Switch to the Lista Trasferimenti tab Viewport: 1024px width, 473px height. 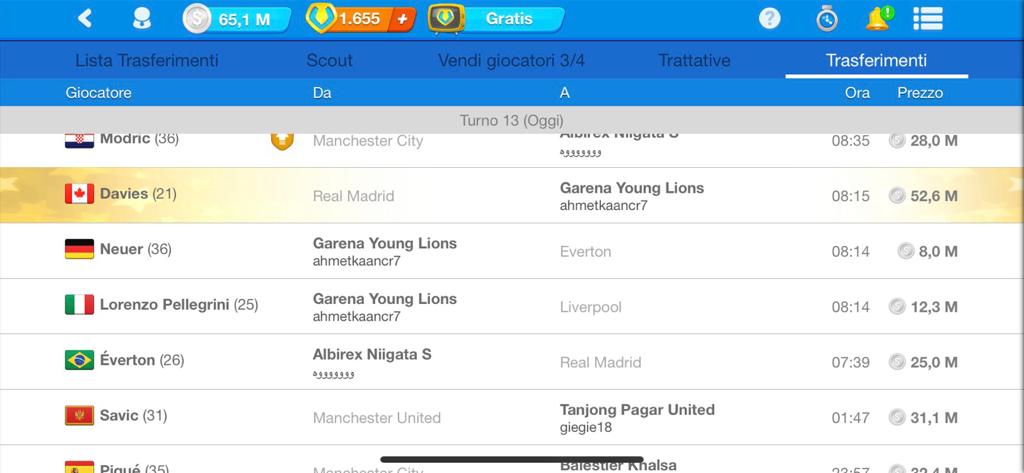[x=147, y=60]
